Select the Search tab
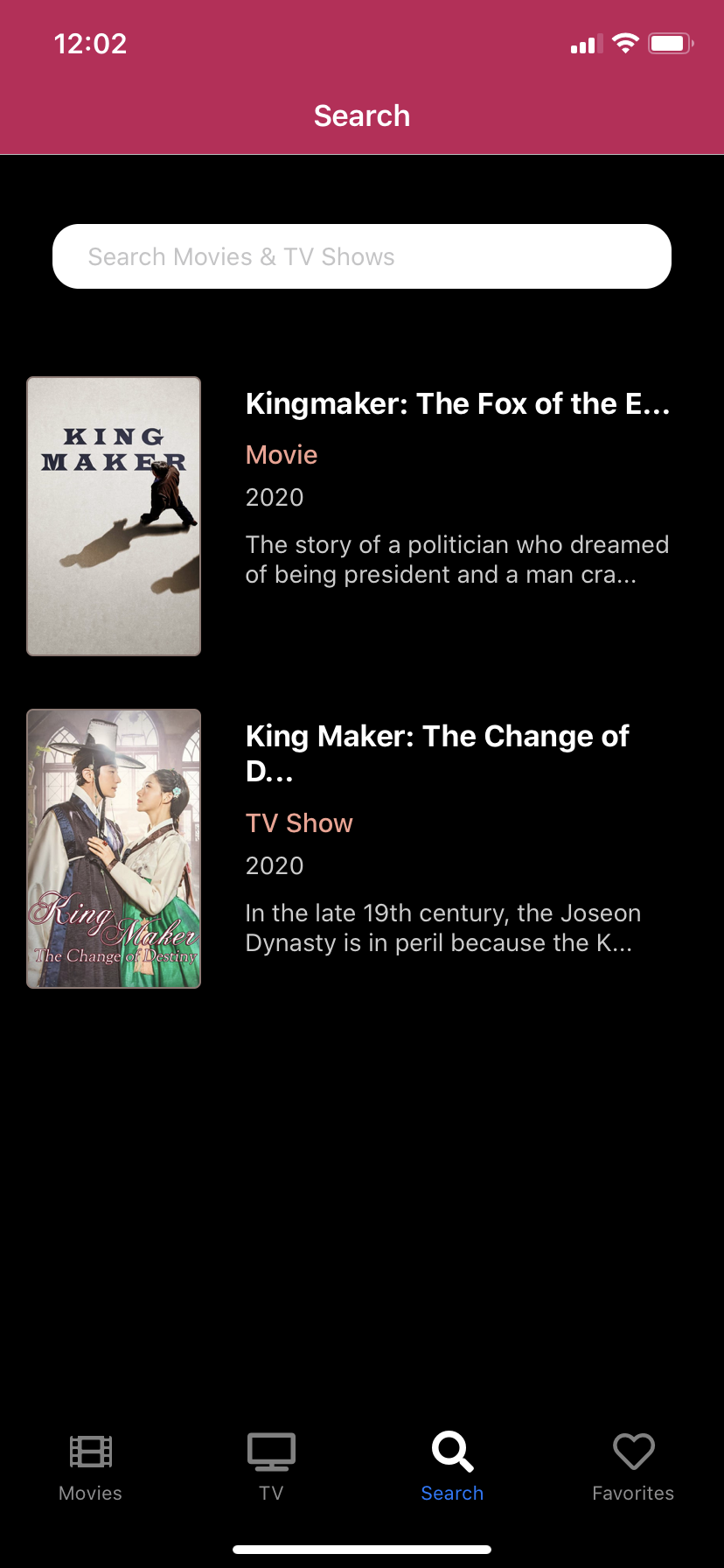 coord(452,1467)
